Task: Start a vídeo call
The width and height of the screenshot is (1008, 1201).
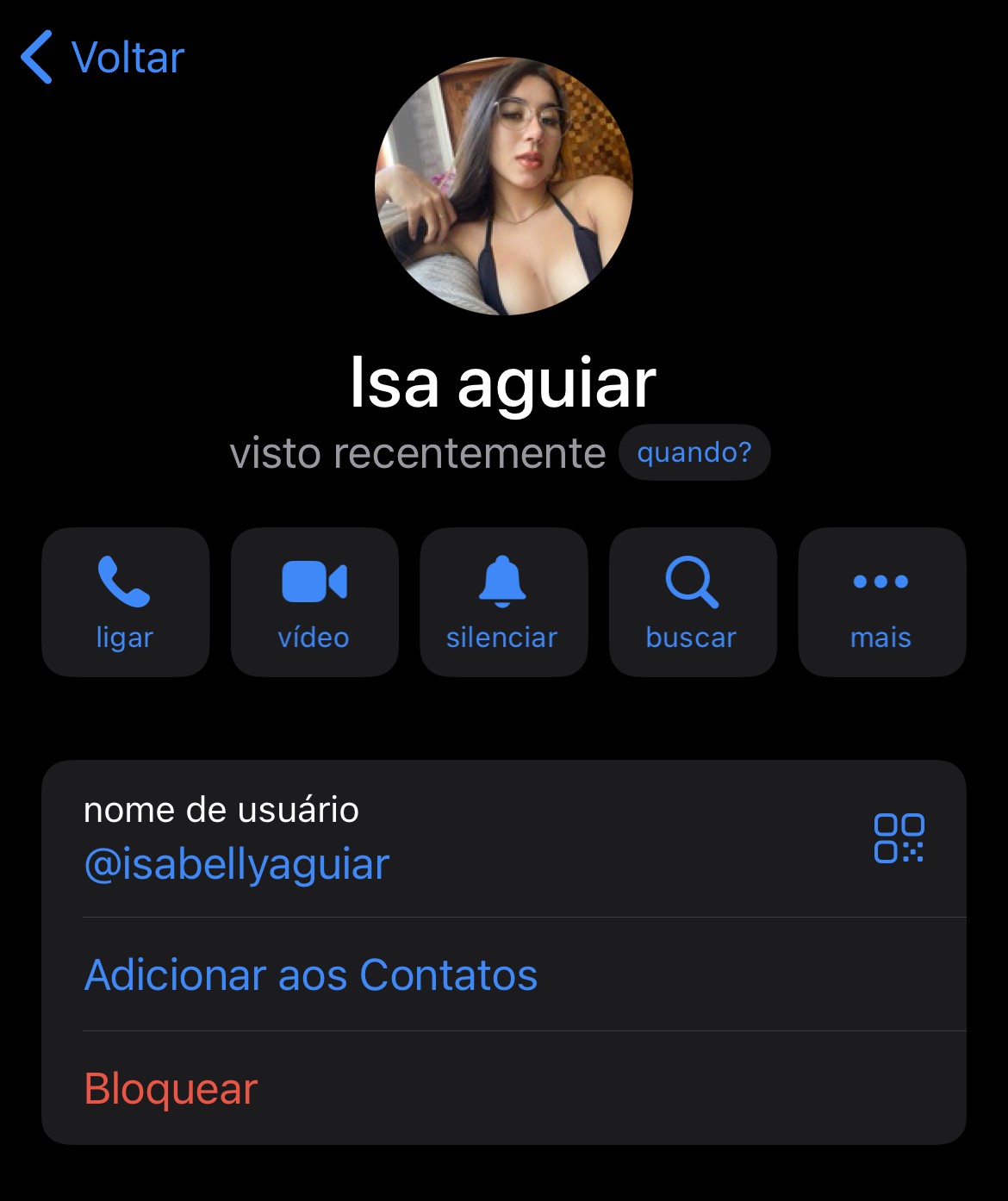Action: point(314,602)
